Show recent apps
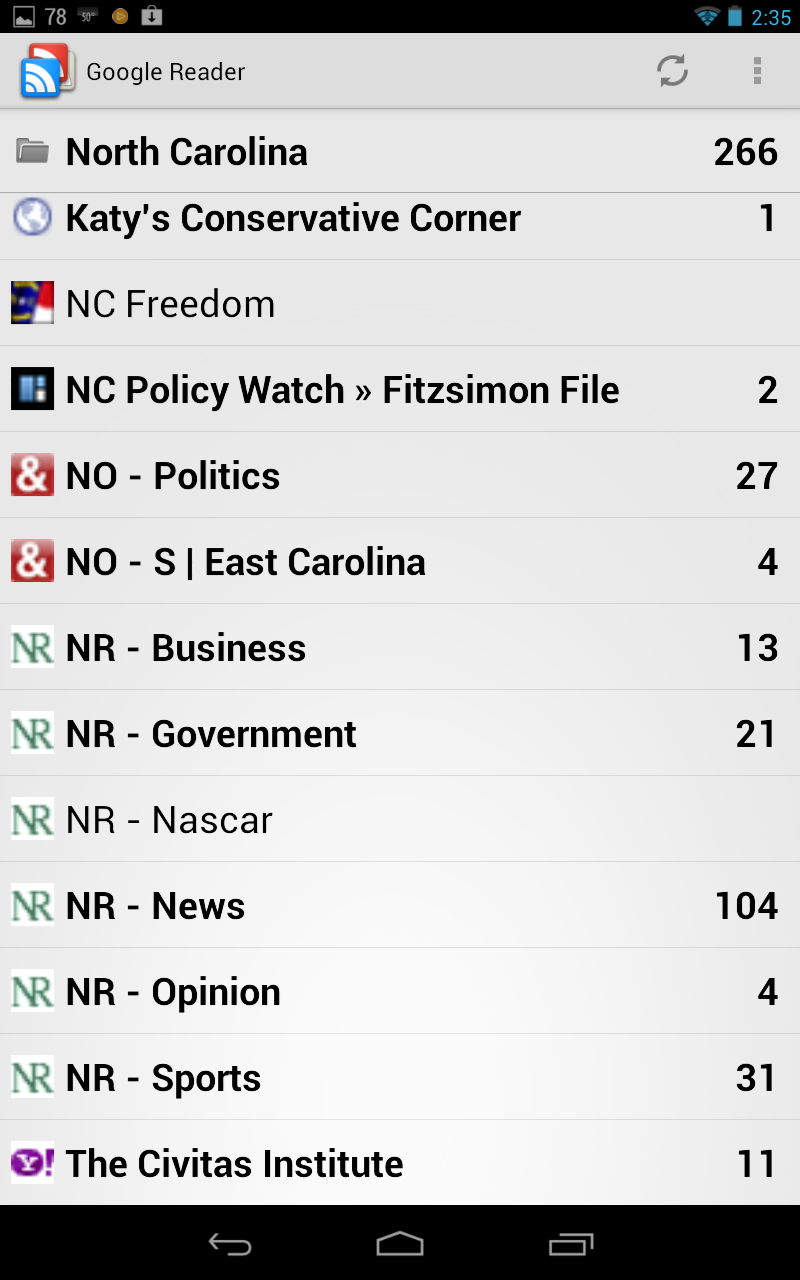 pyautogui.click(x=571, y=1243)
